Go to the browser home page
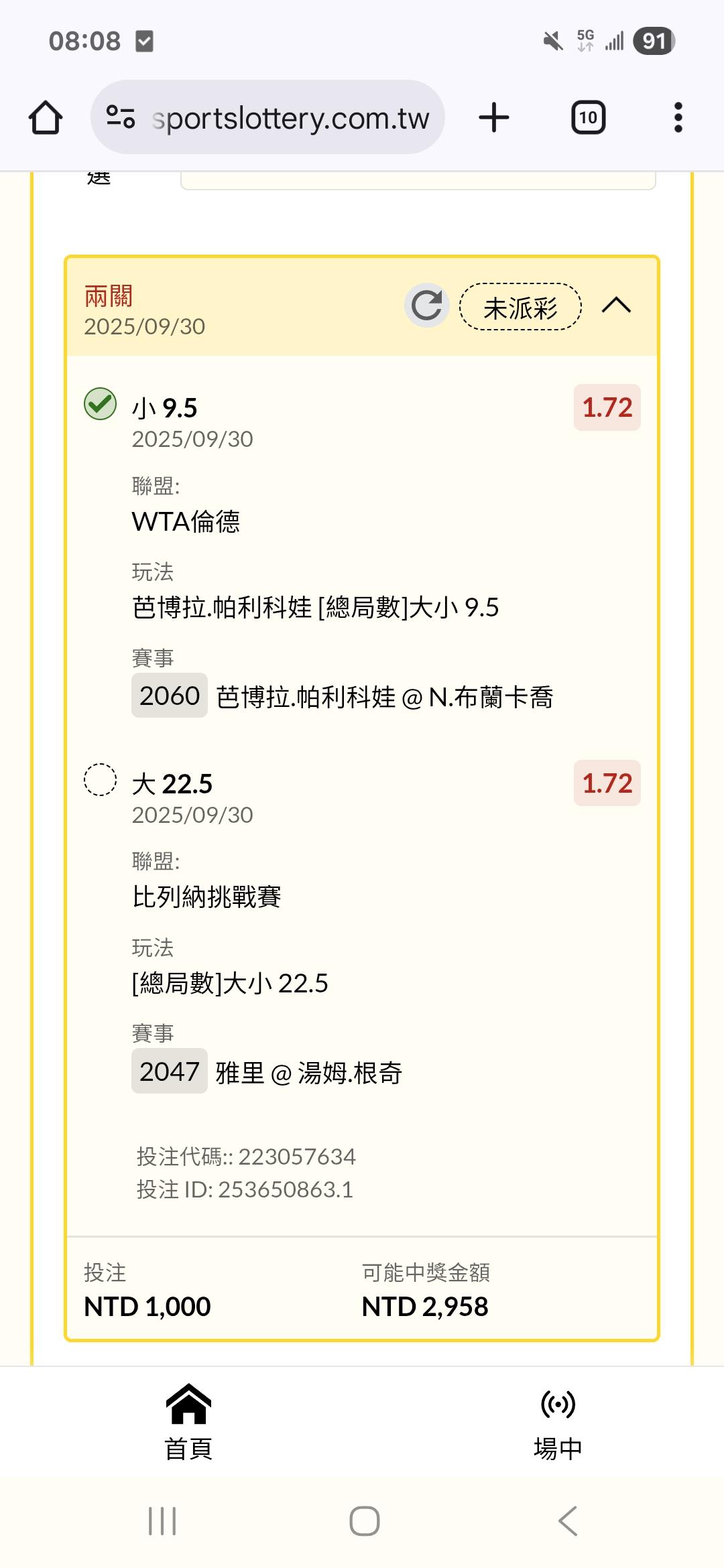This screenshot has height=1568, width=724. coord(46,118)
